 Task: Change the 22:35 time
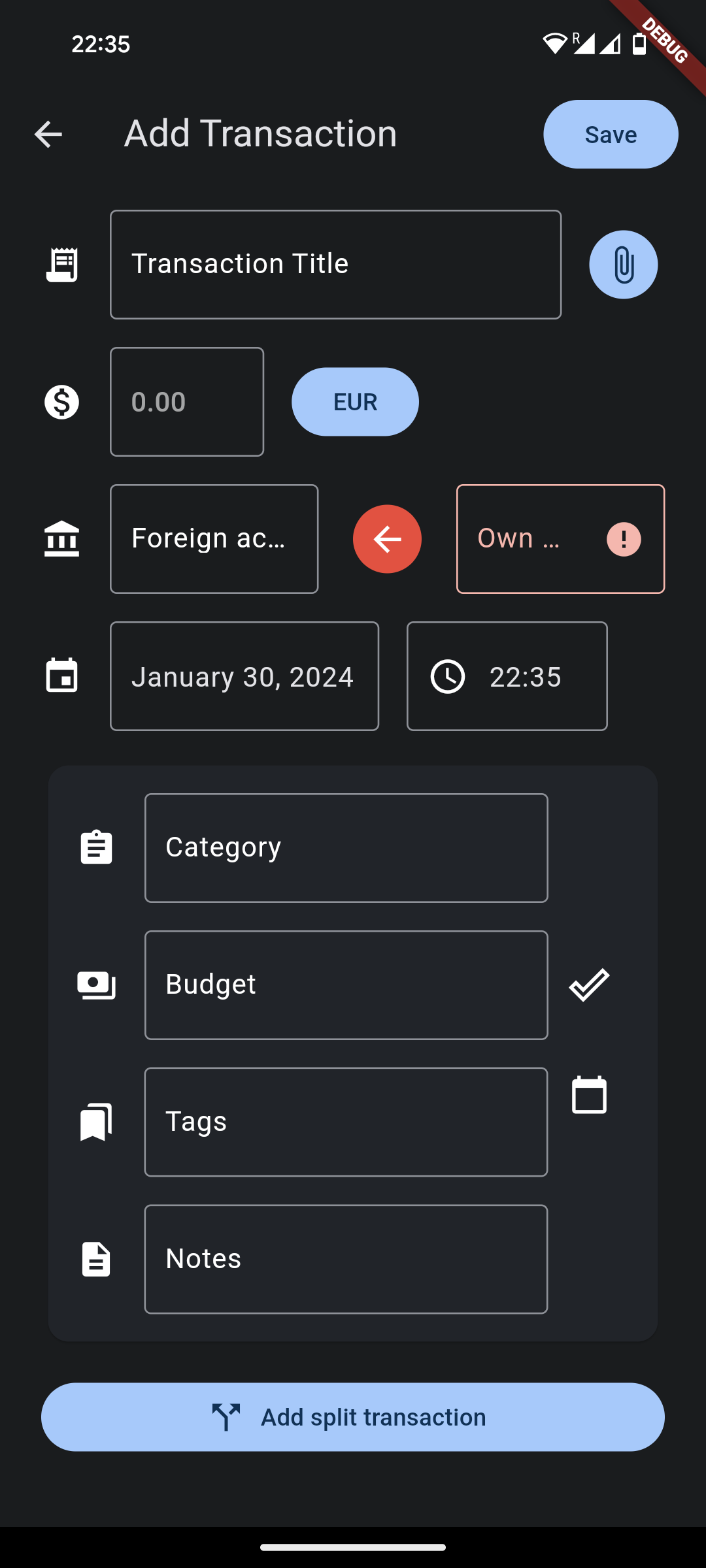[507, 676]
